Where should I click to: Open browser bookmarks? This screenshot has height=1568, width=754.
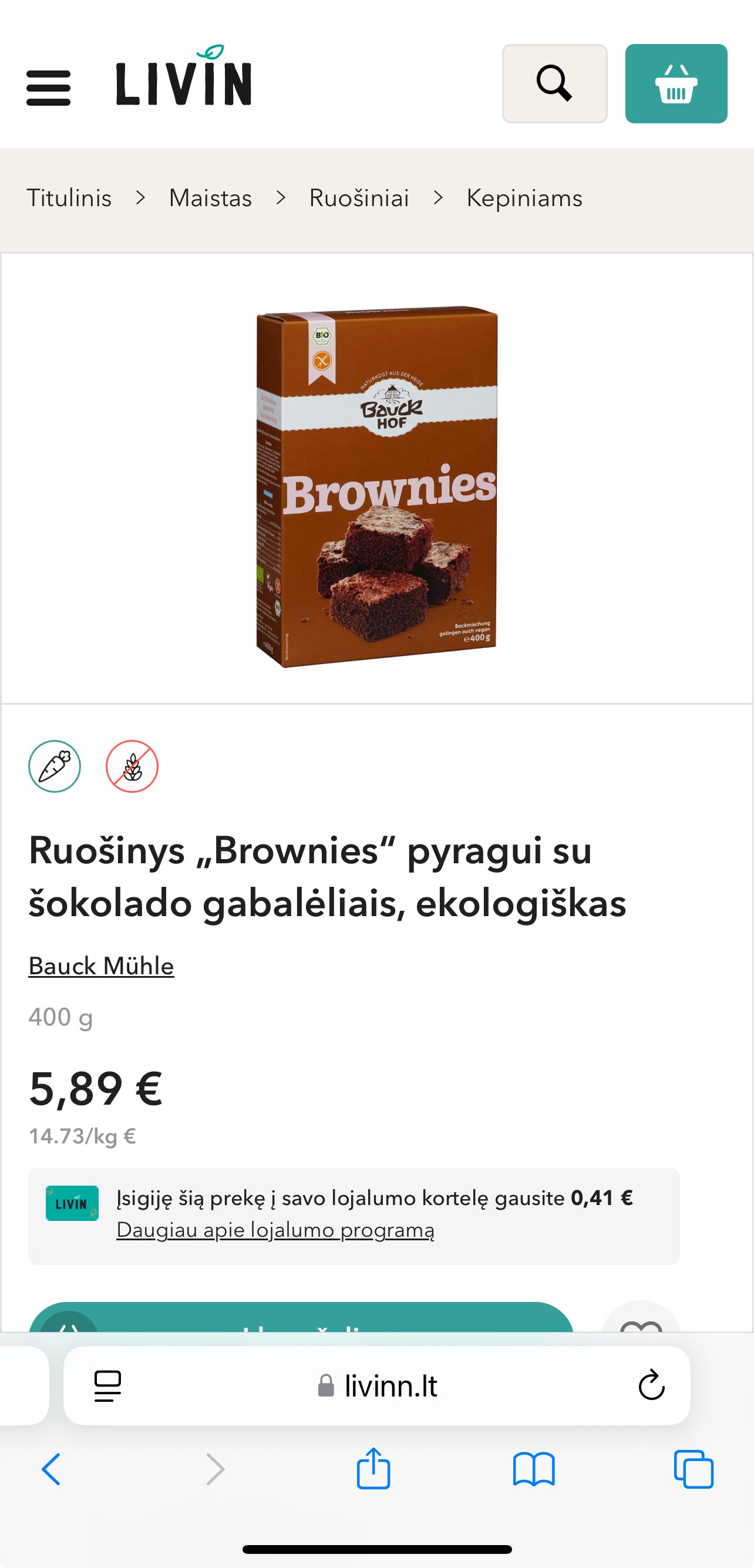point(534,1469)
